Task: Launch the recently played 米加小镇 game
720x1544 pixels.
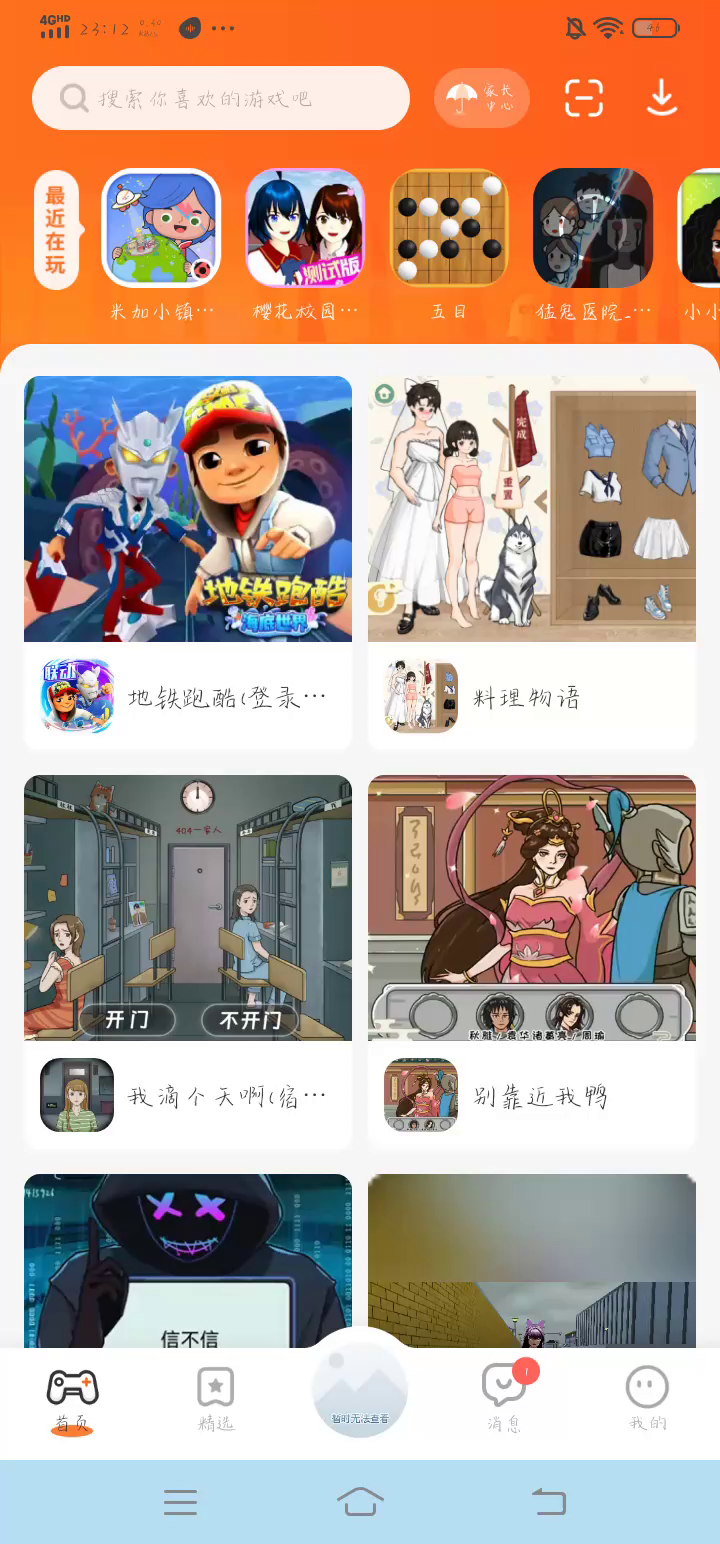Action: (x=161, y=228)
